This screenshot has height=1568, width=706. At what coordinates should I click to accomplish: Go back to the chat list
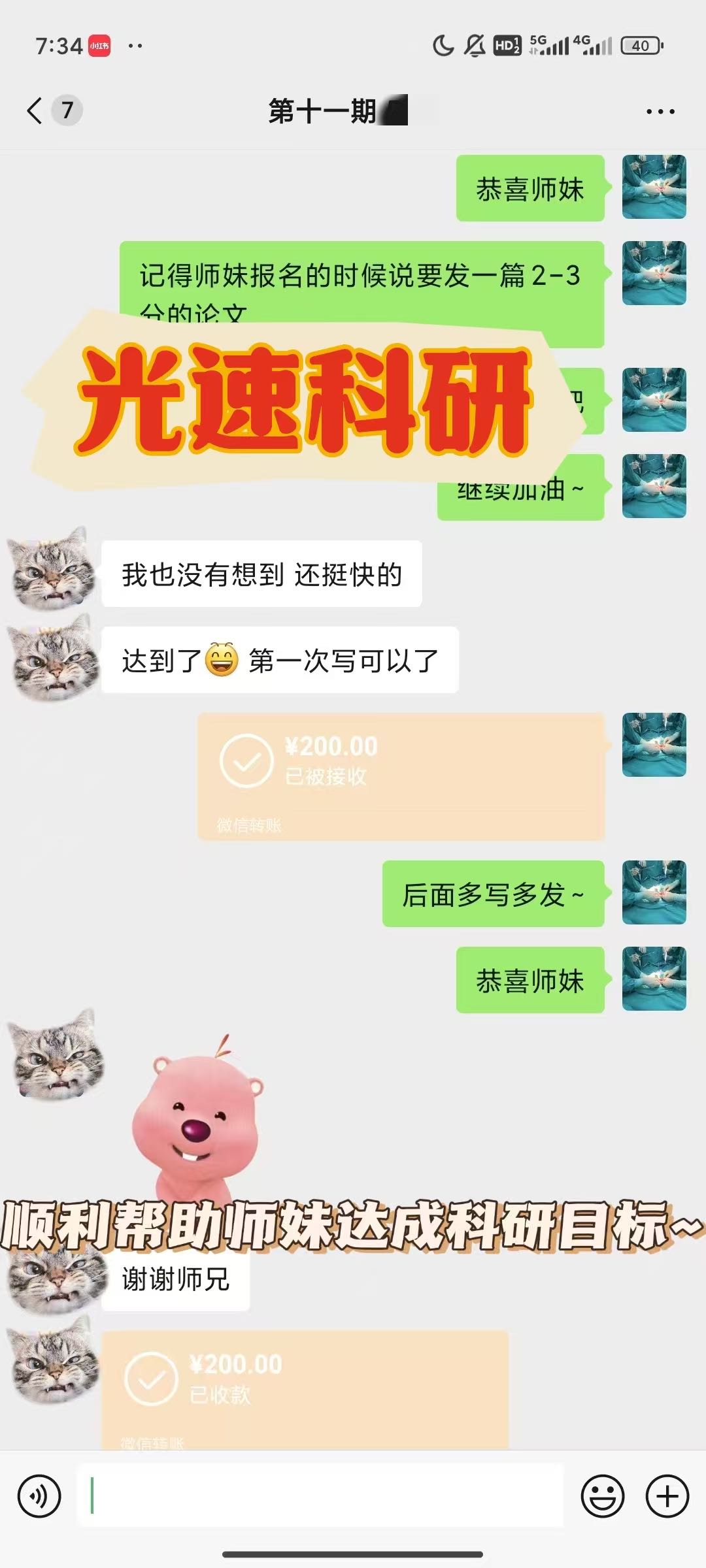point(35,110)
